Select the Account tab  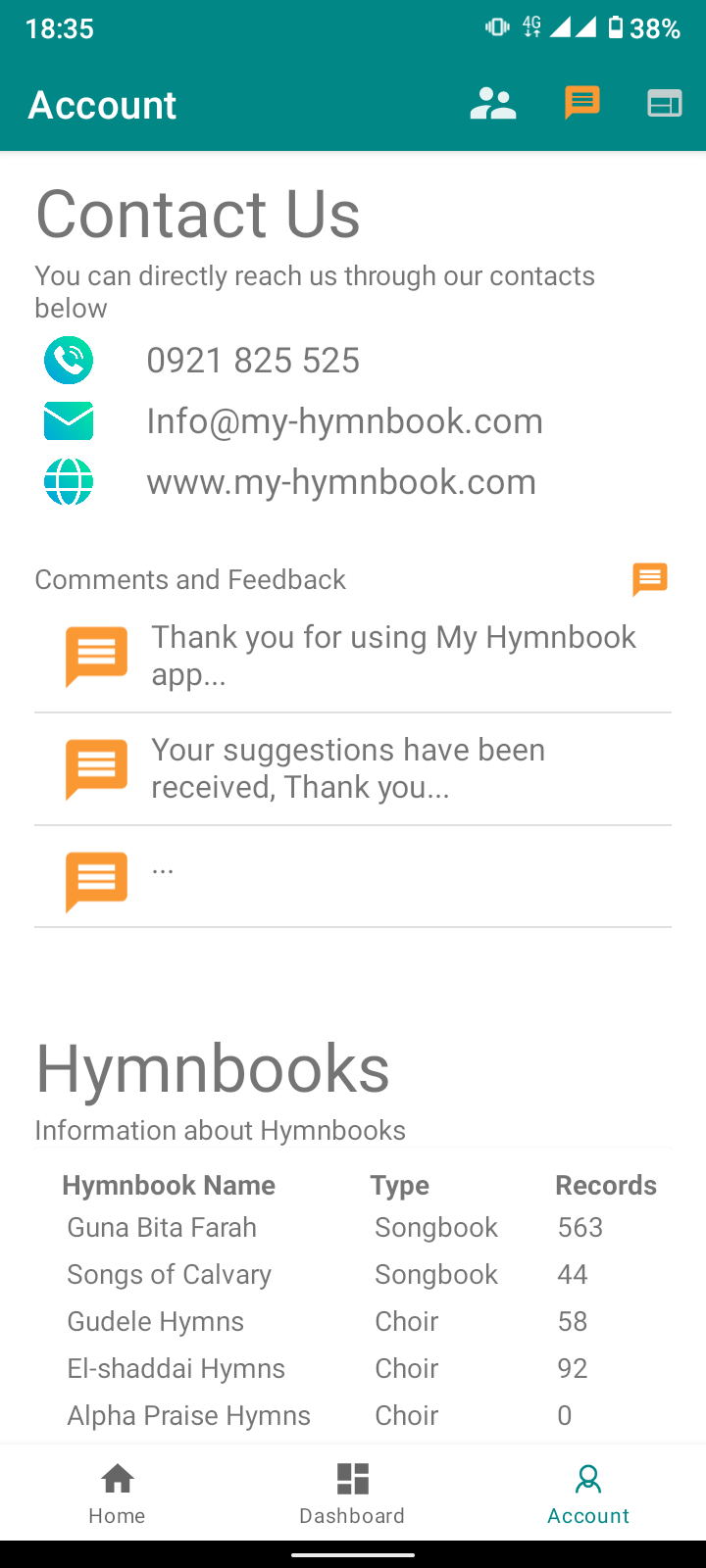588,1493
